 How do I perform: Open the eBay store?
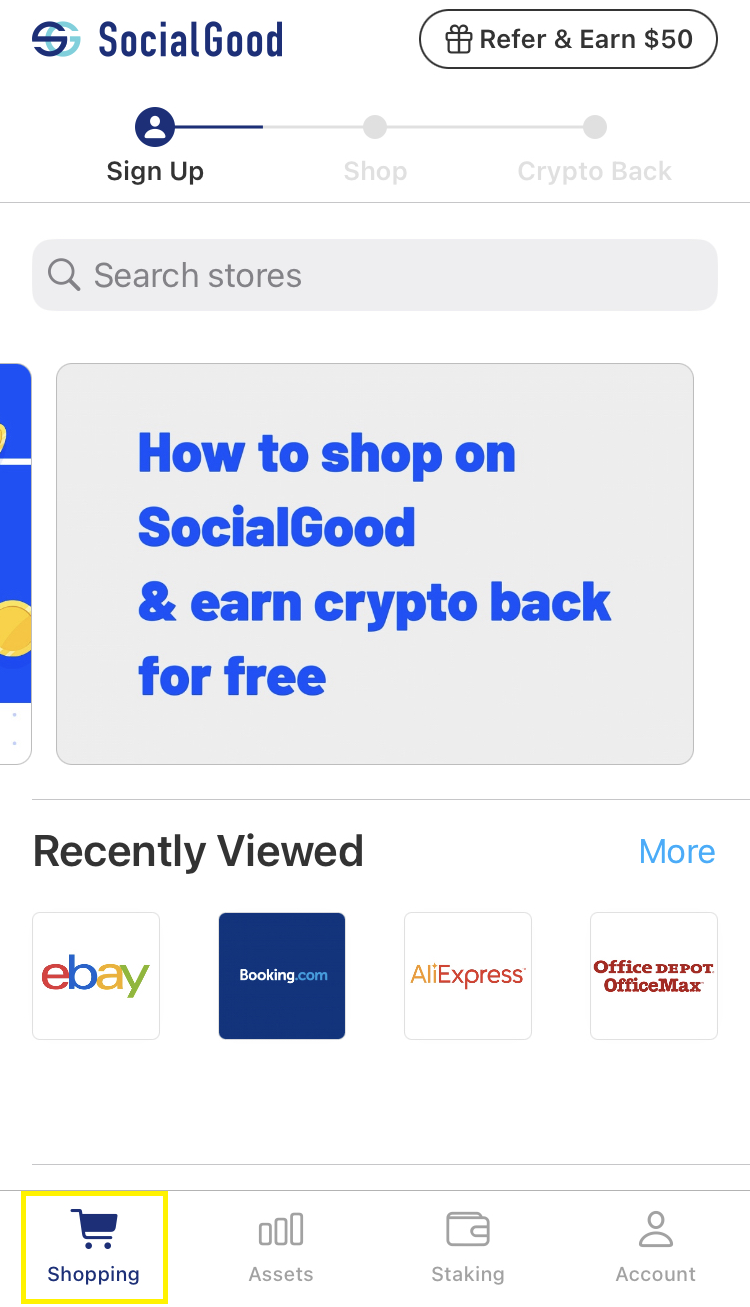pos(96,976)
